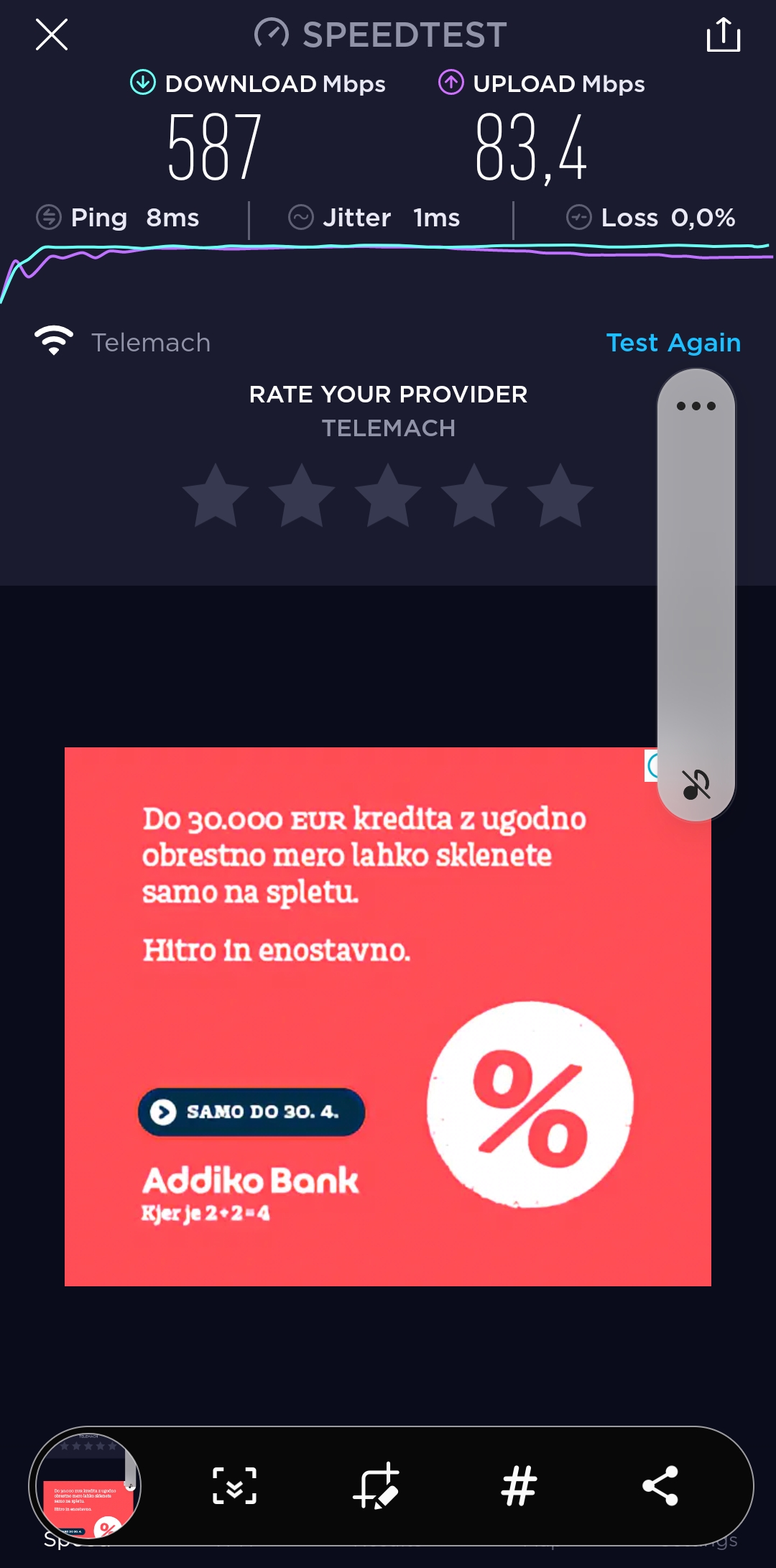Share the speed test result
The height and width of the screenshot is (1568, 776).
click(x=724, y=34)
